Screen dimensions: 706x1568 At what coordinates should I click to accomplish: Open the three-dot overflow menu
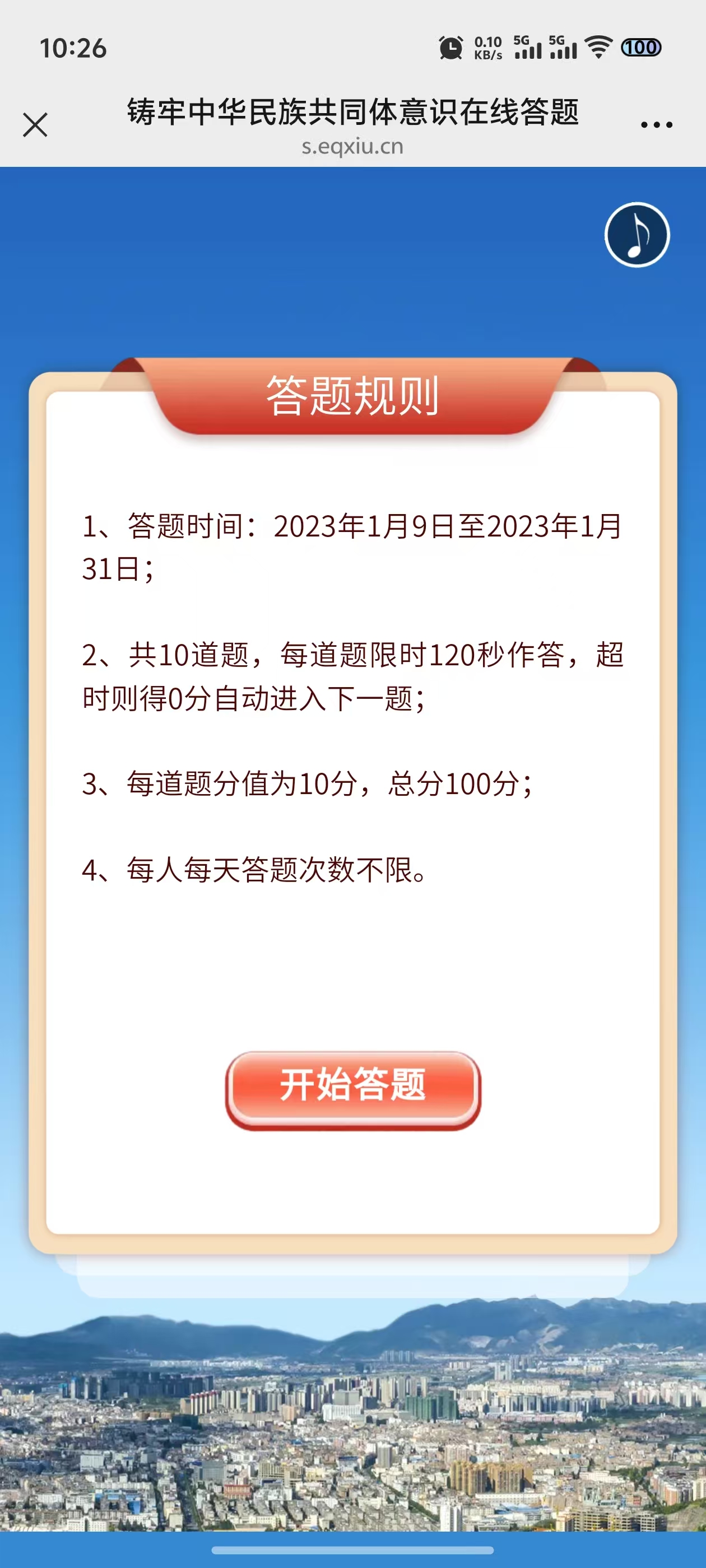[656, 125]
